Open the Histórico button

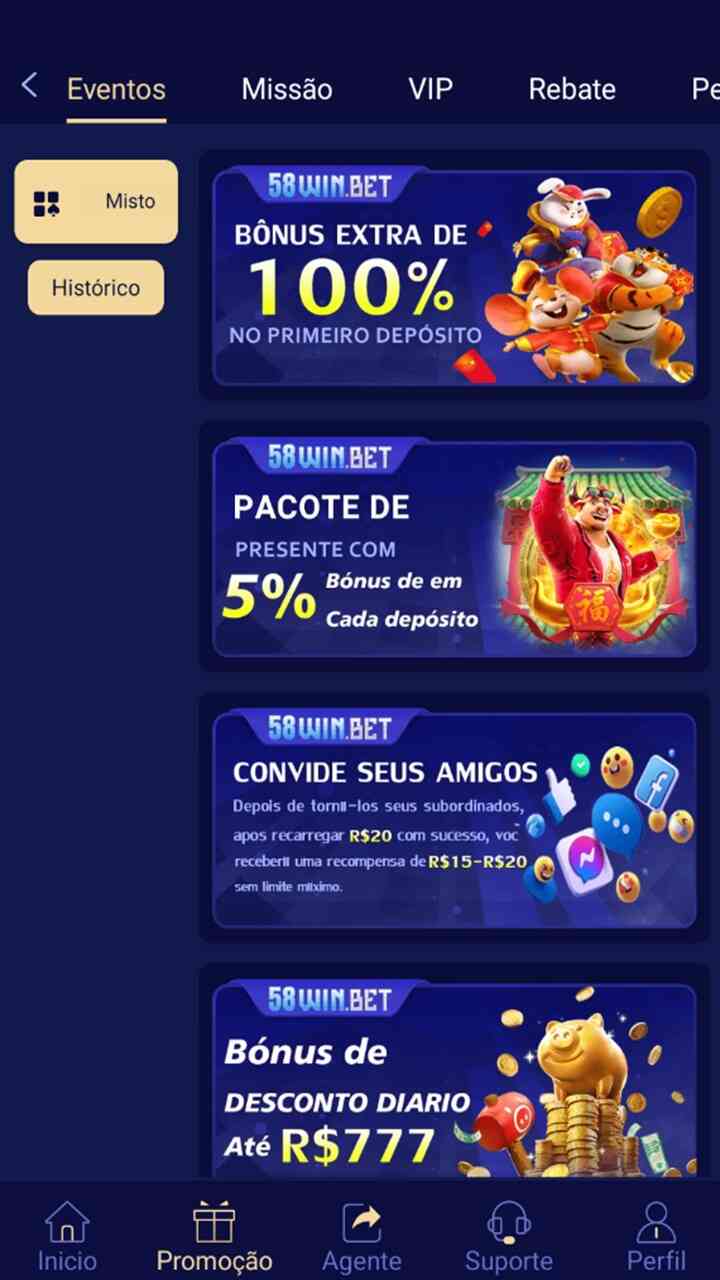click(96, 288)
